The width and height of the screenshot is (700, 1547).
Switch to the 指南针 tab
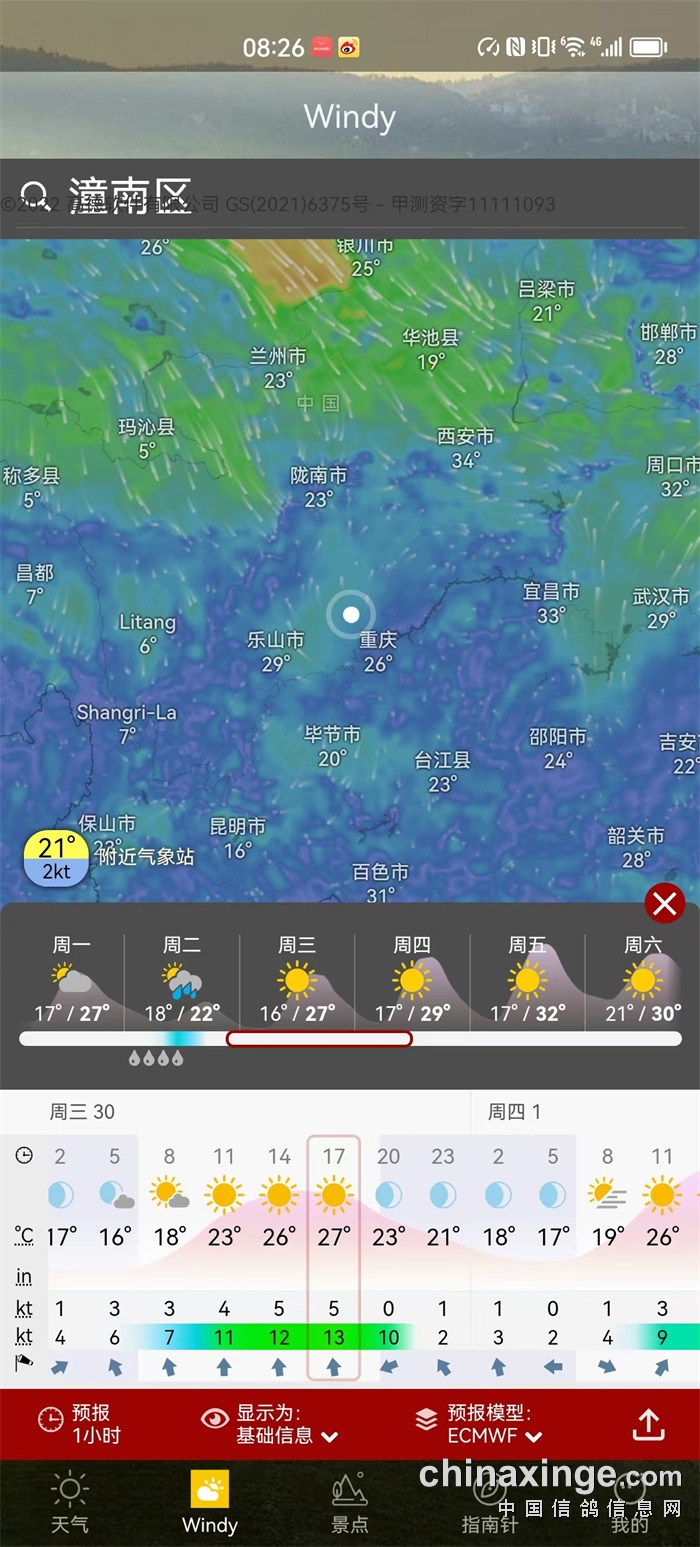click(x=489, y=1503)
